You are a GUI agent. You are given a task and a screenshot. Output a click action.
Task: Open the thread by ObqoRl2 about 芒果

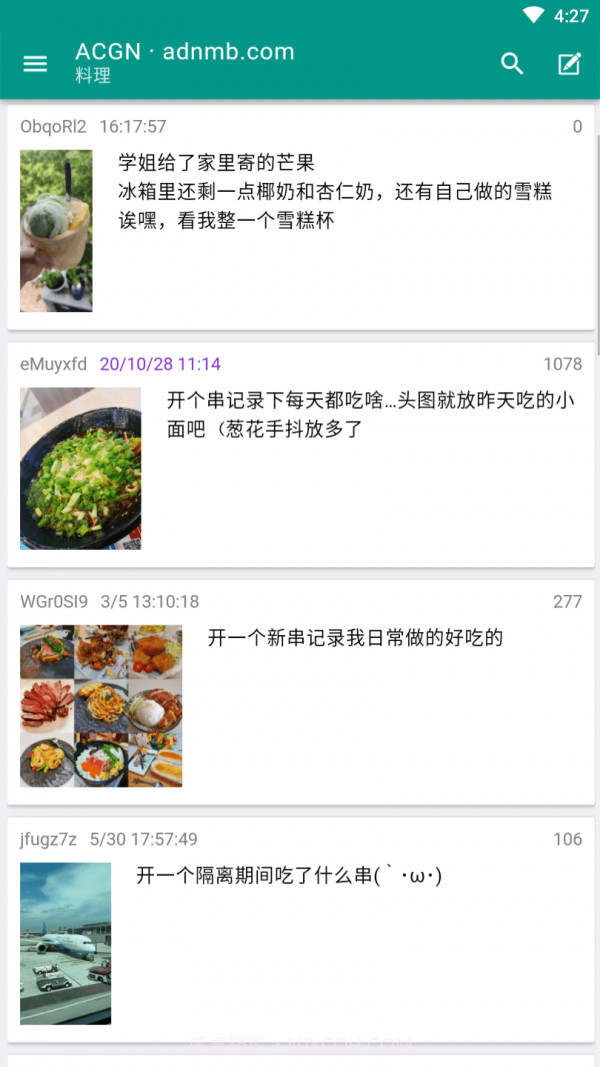coord(335,191)
